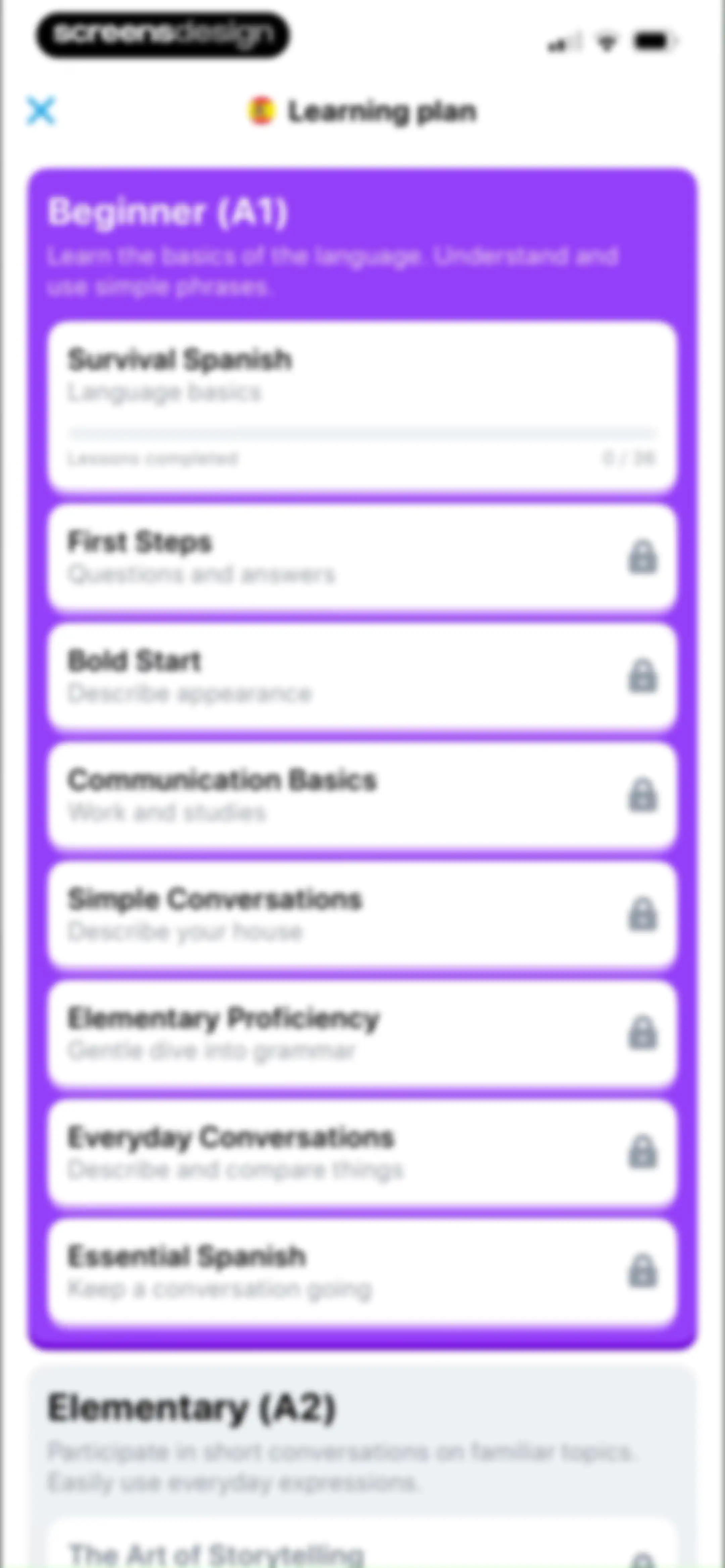Select the locked First Steps course
The width and height of the screenshot is (725, 1568).
362,558
